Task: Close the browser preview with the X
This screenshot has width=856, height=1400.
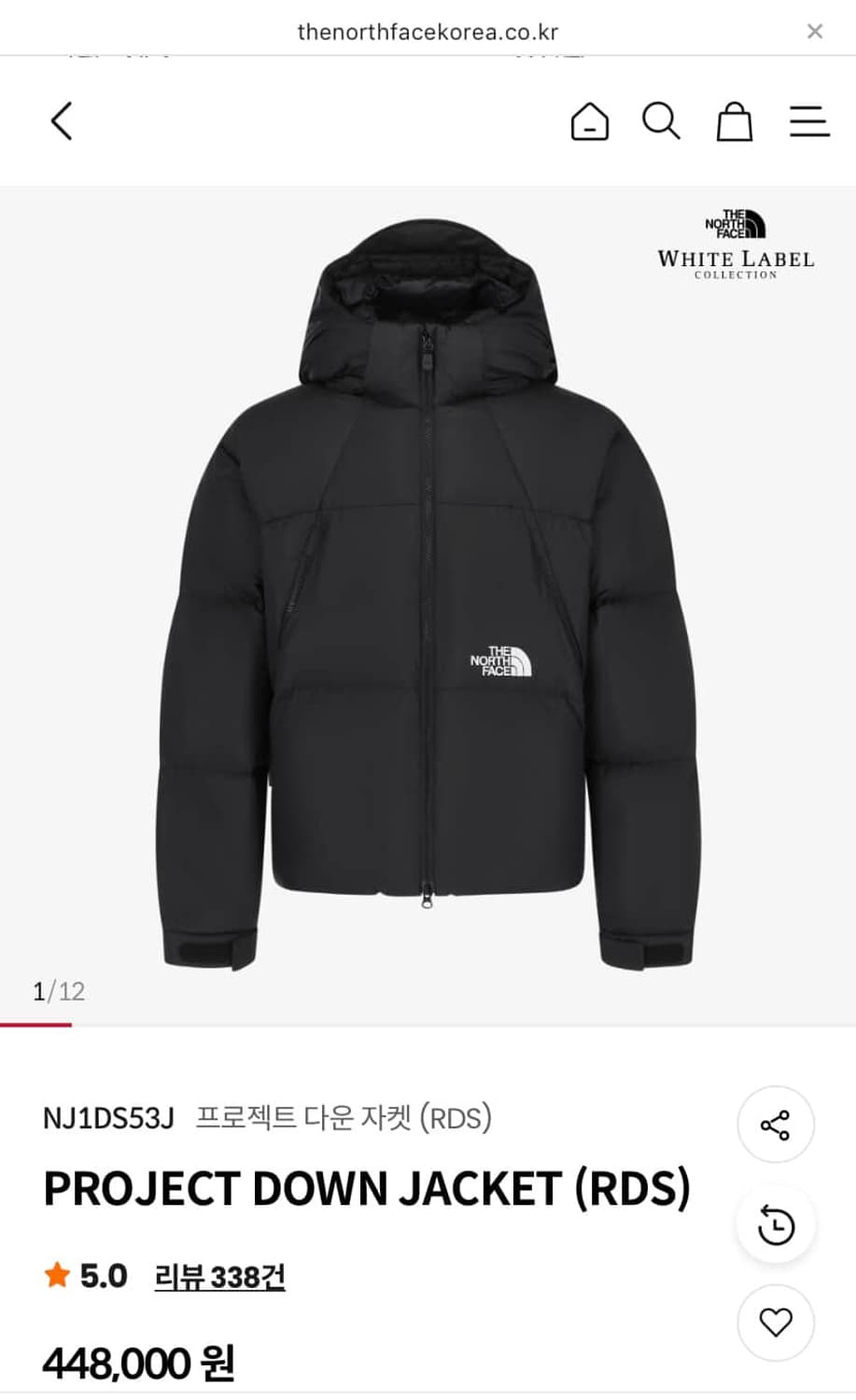Action: coord(814,30)
